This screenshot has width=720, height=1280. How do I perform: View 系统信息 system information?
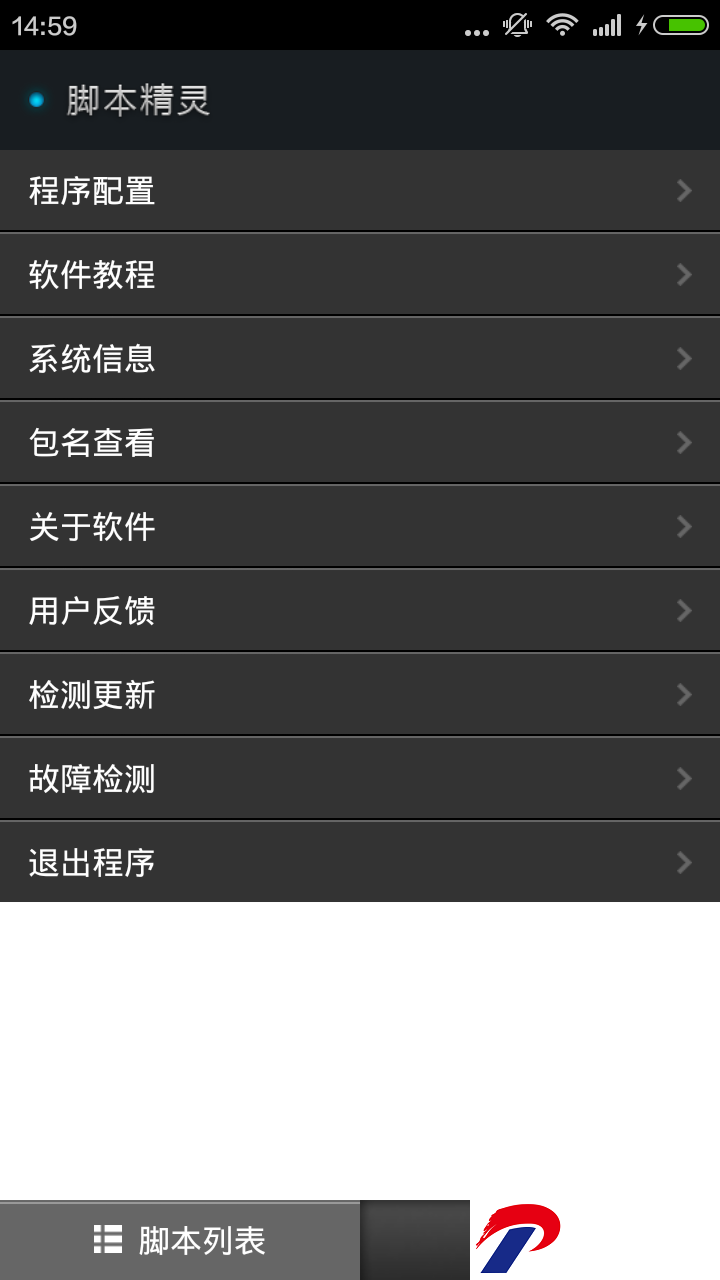360,358
